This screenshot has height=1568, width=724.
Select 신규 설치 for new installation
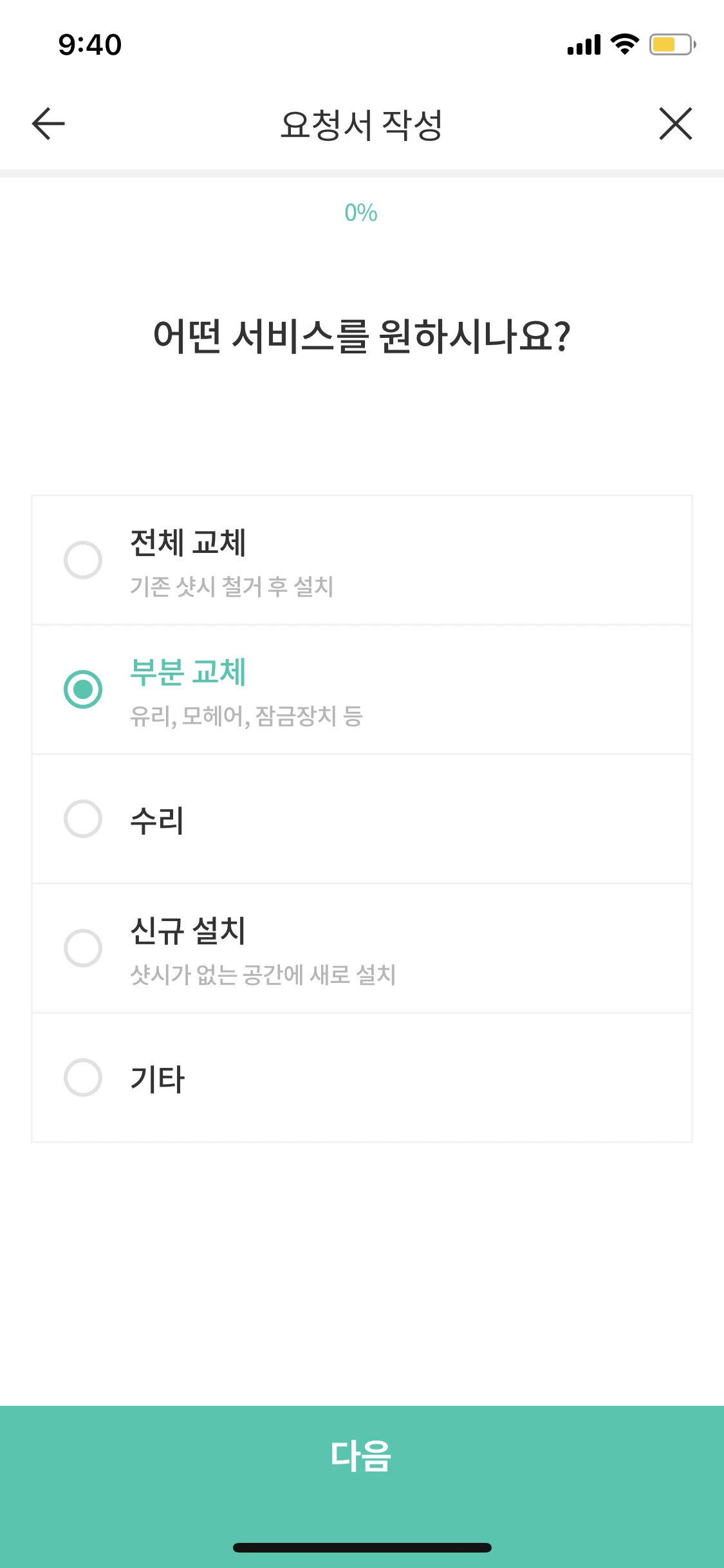[82, 949]
